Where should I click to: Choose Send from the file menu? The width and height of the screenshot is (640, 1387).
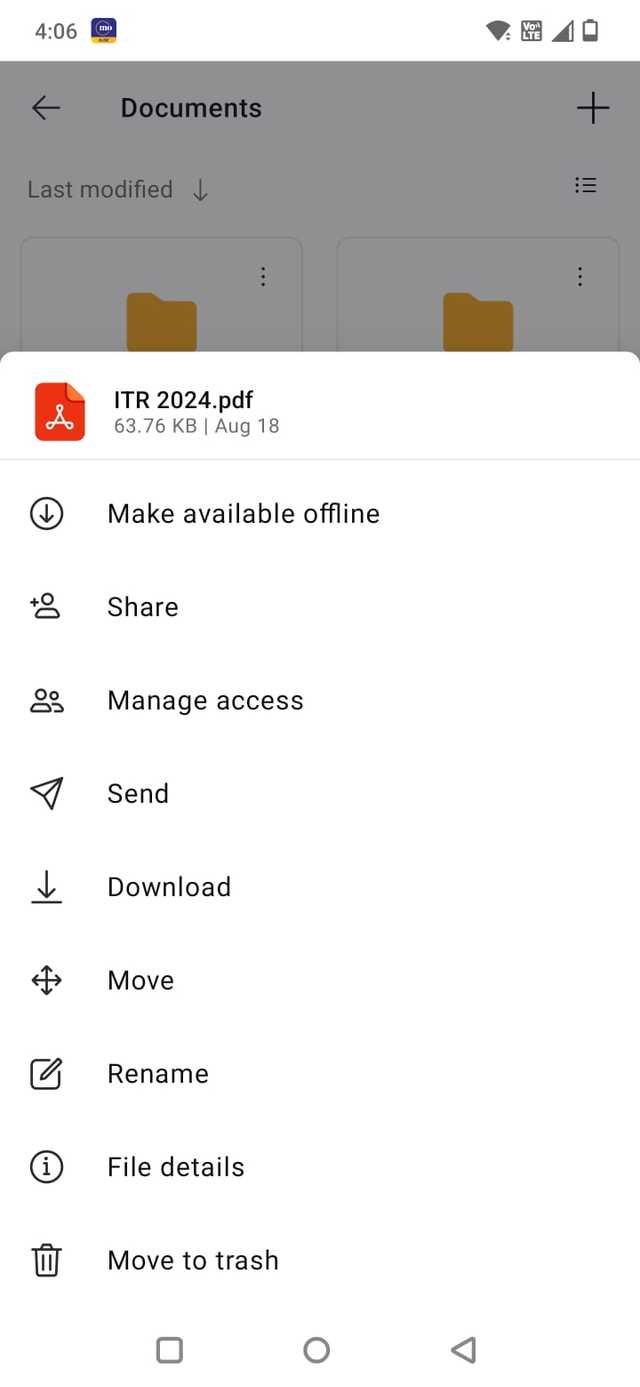tap(138, 794)
